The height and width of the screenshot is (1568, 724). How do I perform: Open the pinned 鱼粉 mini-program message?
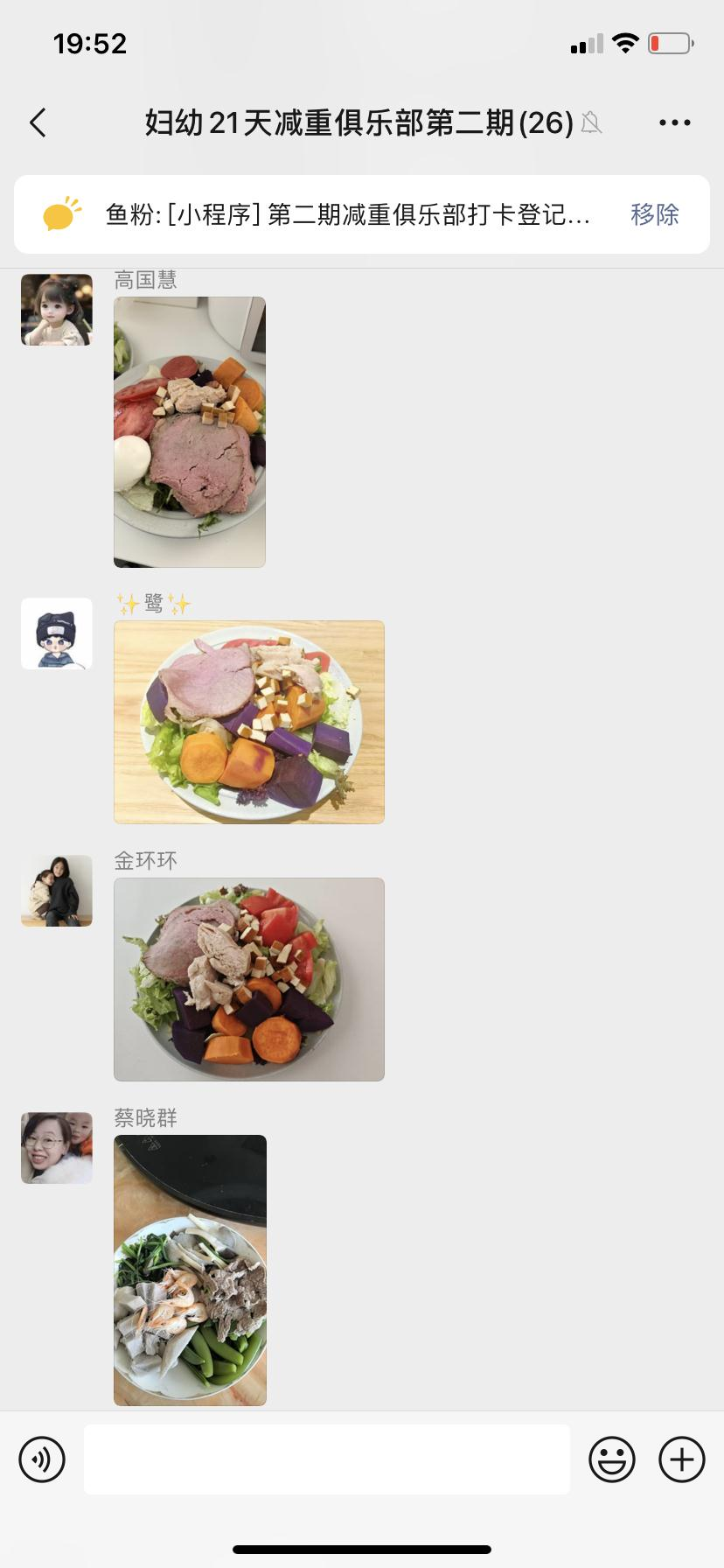[346, 214]
